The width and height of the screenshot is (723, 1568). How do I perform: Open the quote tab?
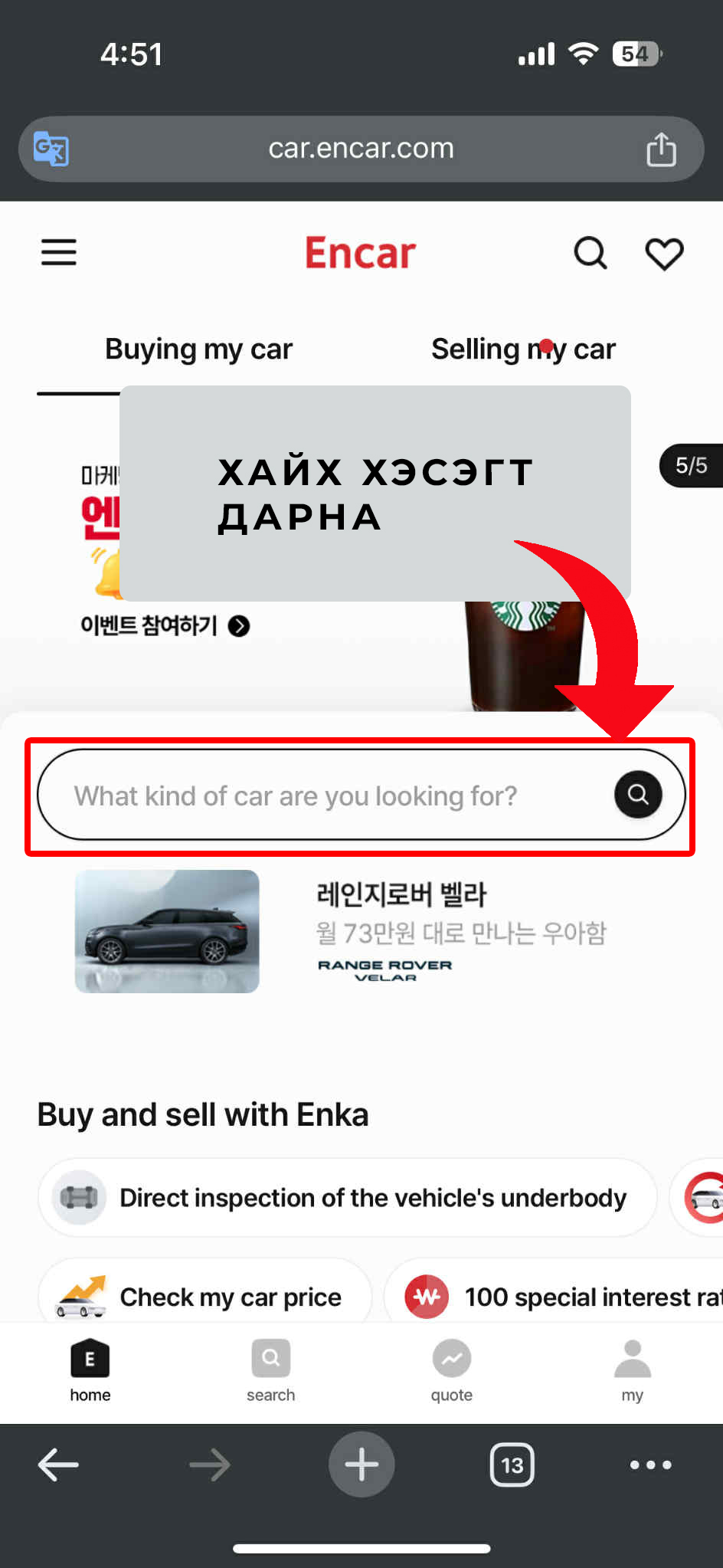[x=451, y=1371]
